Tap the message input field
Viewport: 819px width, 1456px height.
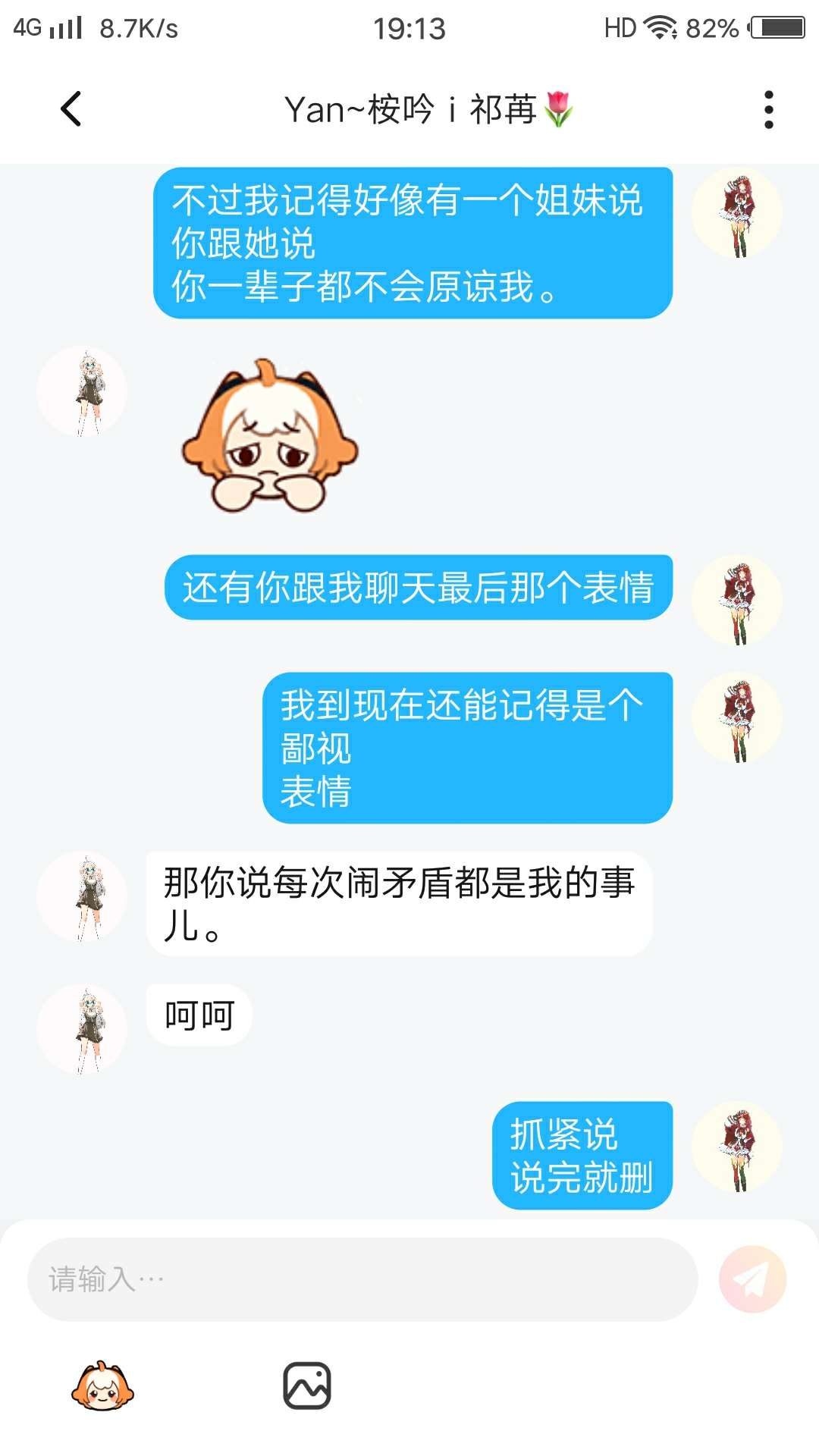[362, 1279]
